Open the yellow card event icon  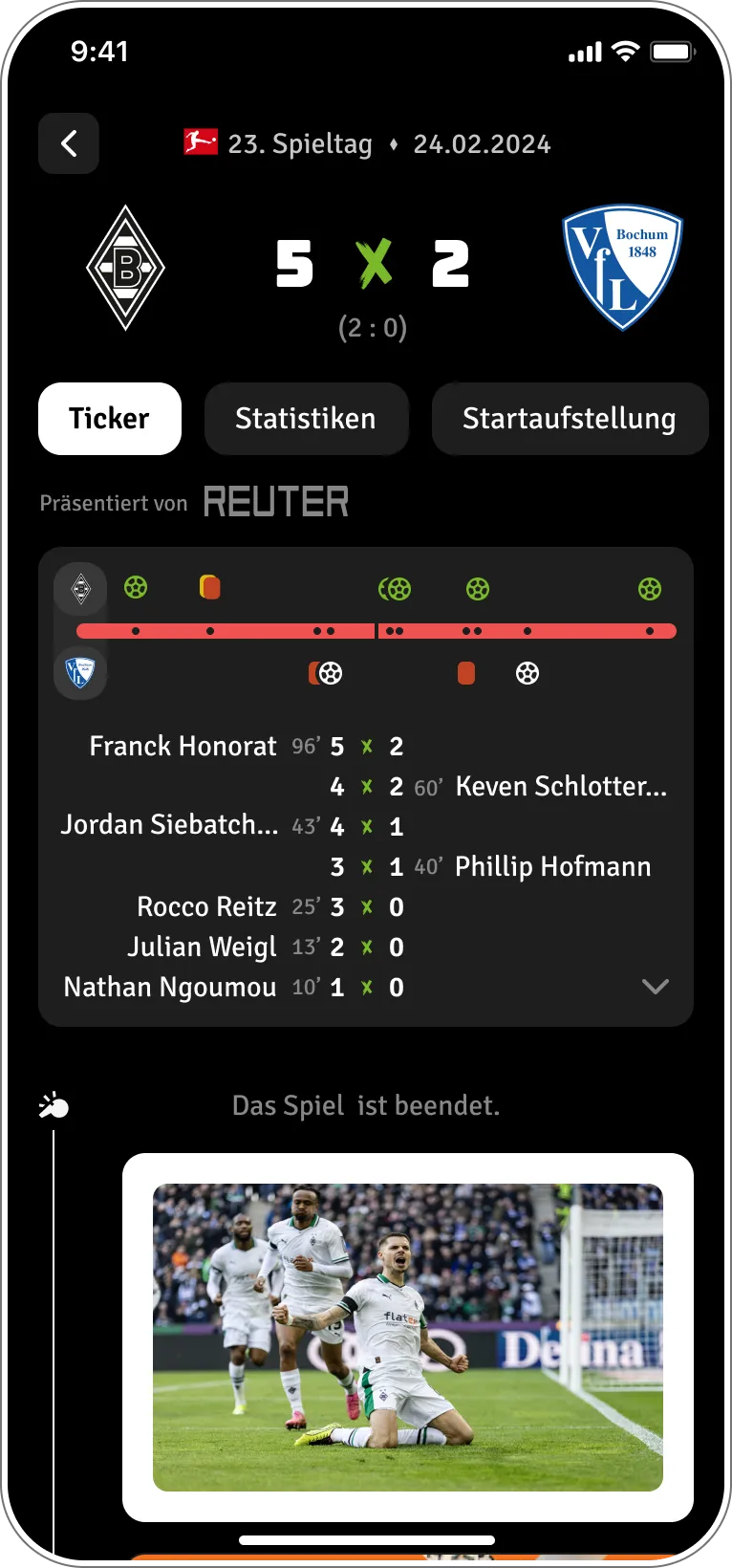[211, 589]
